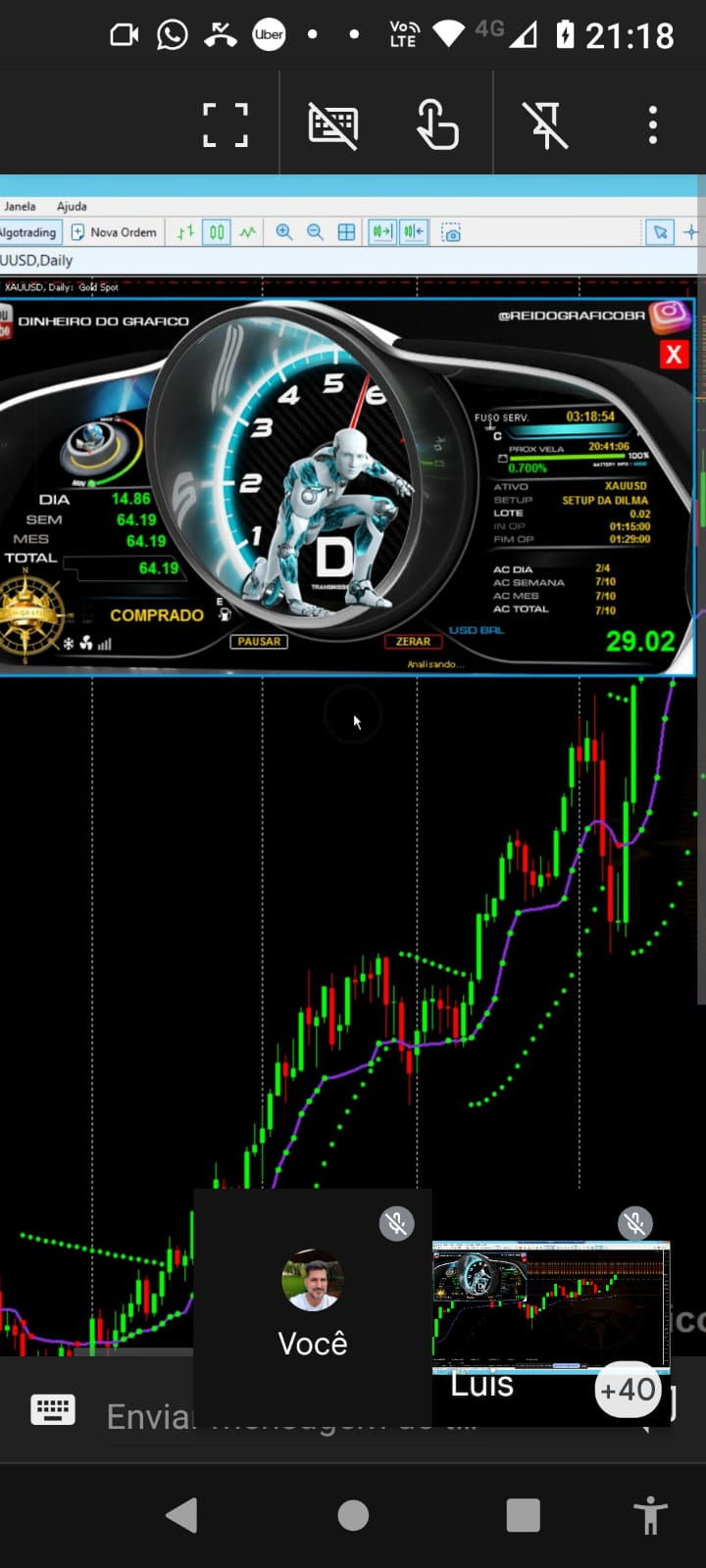Open the three-dot overflow menu
The width and height of the screenshot is (706, 1568).
[x=653, y=125]
